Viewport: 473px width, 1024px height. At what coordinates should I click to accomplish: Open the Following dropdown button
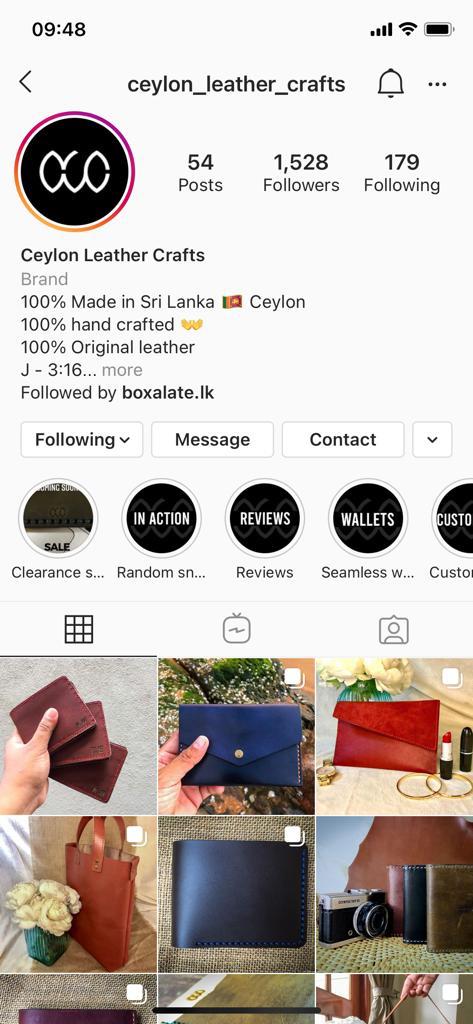pos(82,440)
